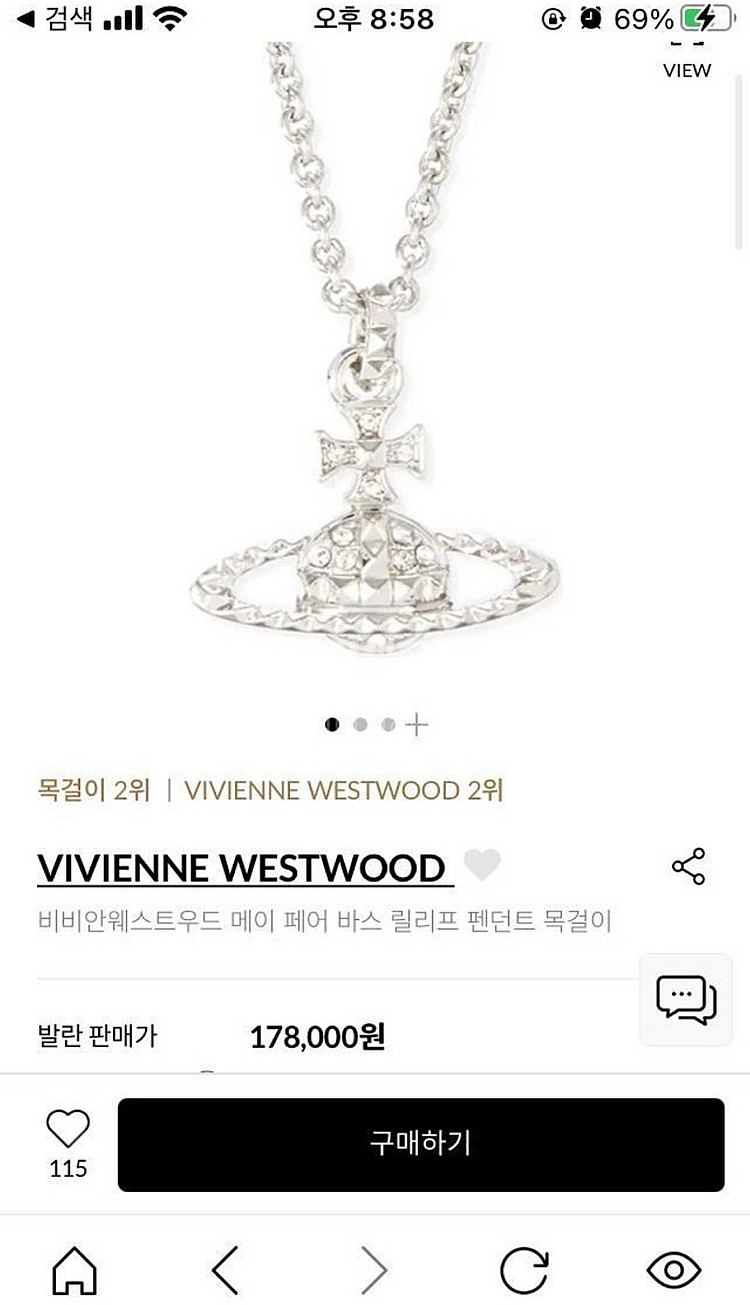Go to the home tab
The width and height of the screenshot is (750, 1305).
coord(75,1270)
